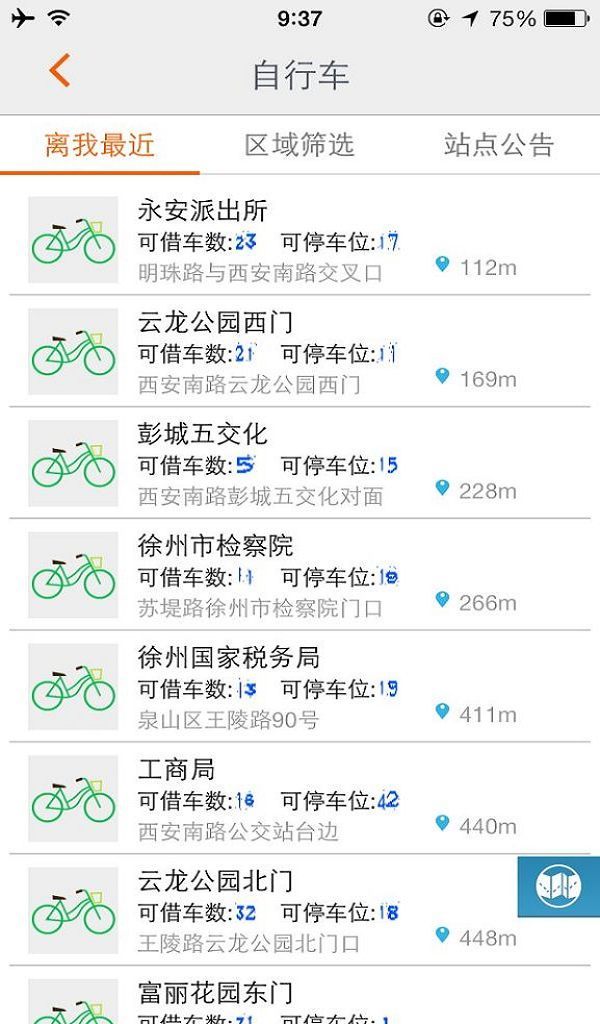Select the 云龙公园西门 station row
The width and height of the screenshot is (600, 1024).
pyautogui.click(x=300, y=352)
